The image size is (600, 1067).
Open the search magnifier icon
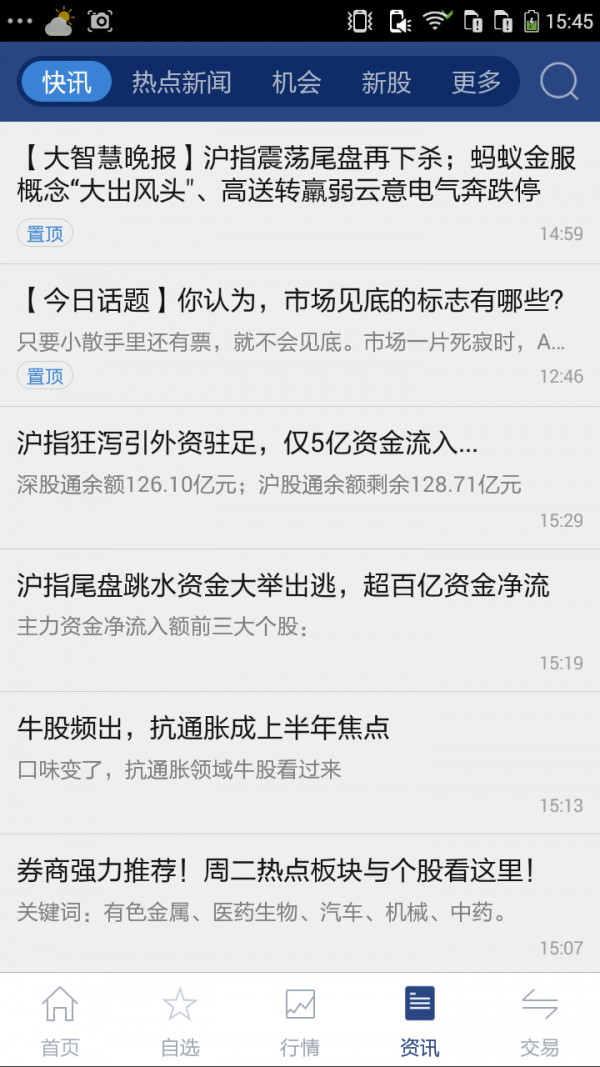[x=559, y=82]
